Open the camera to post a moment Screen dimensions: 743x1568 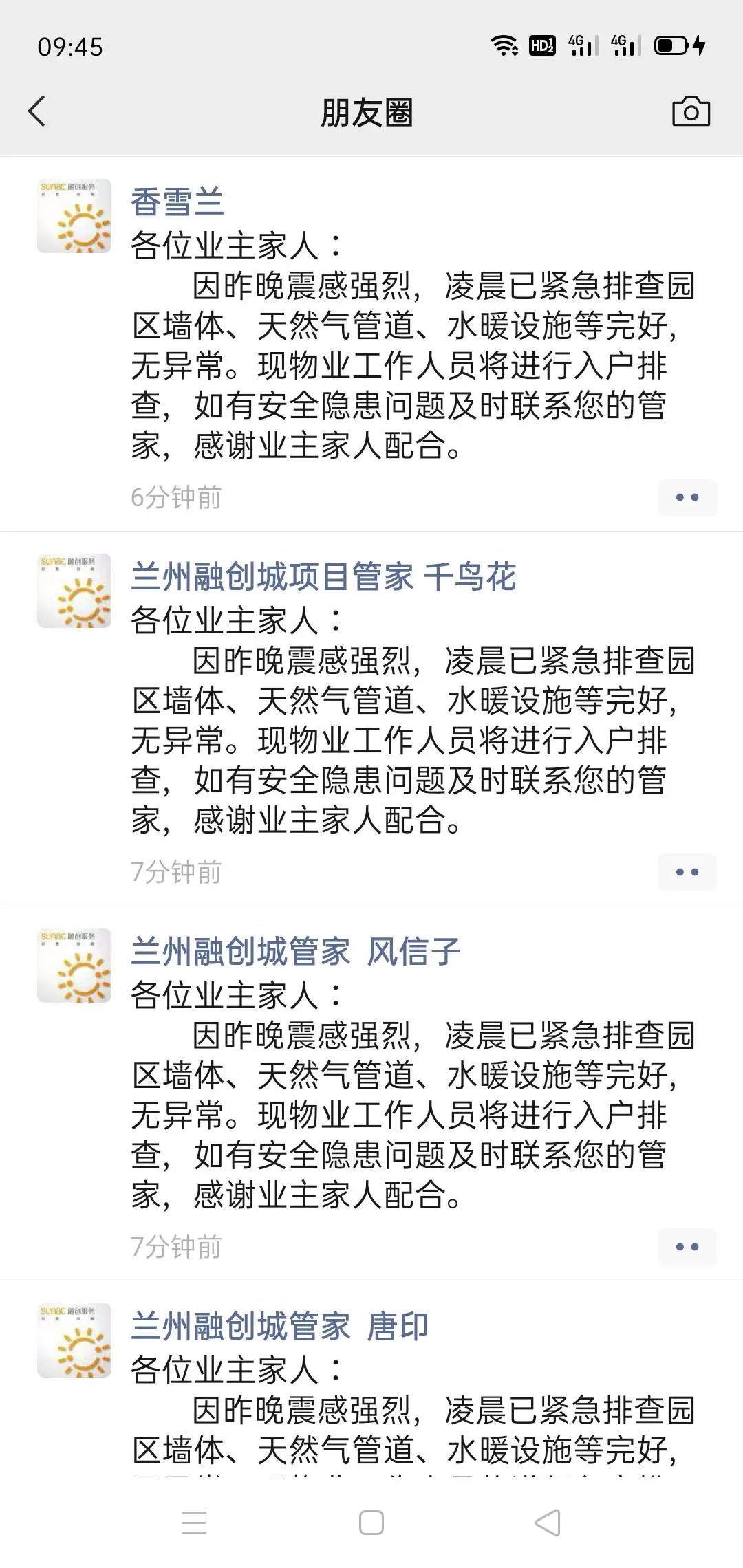691,111
